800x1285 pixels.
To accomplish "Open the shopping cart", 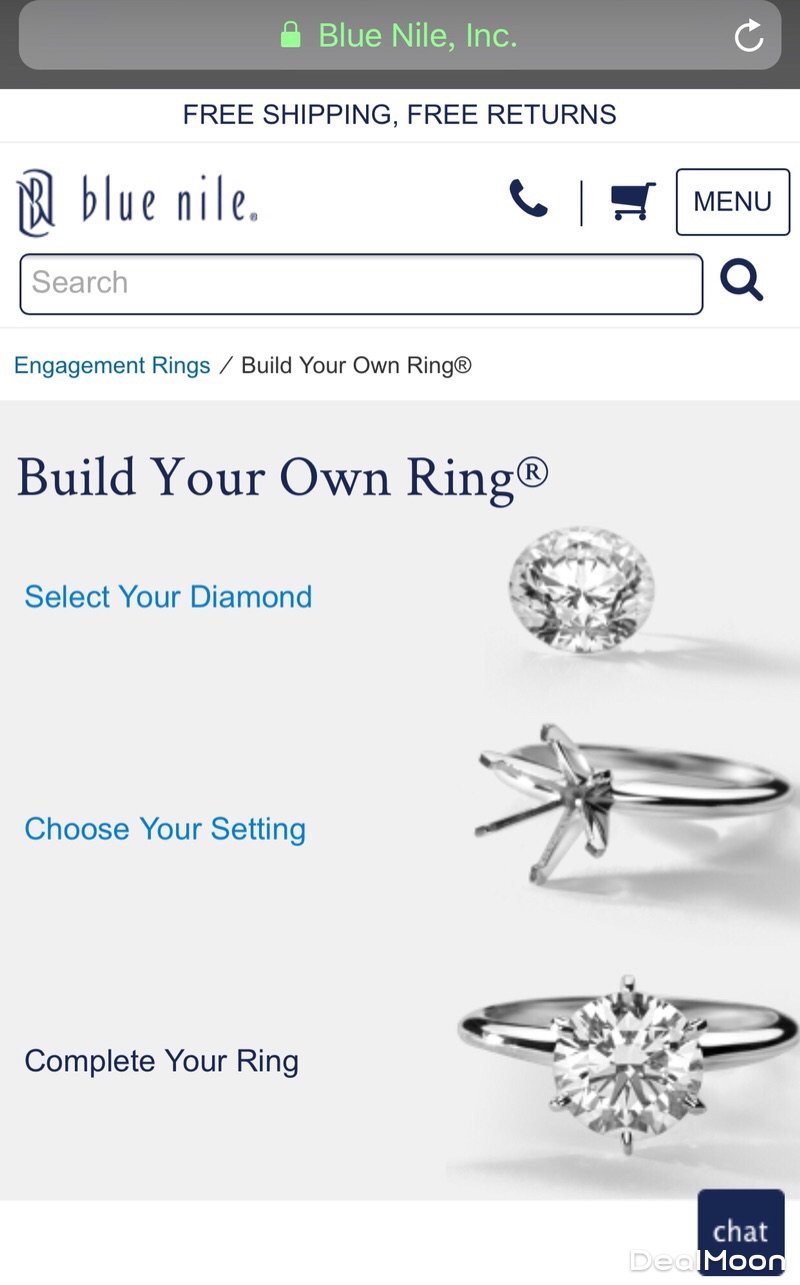I will (633, 201).
